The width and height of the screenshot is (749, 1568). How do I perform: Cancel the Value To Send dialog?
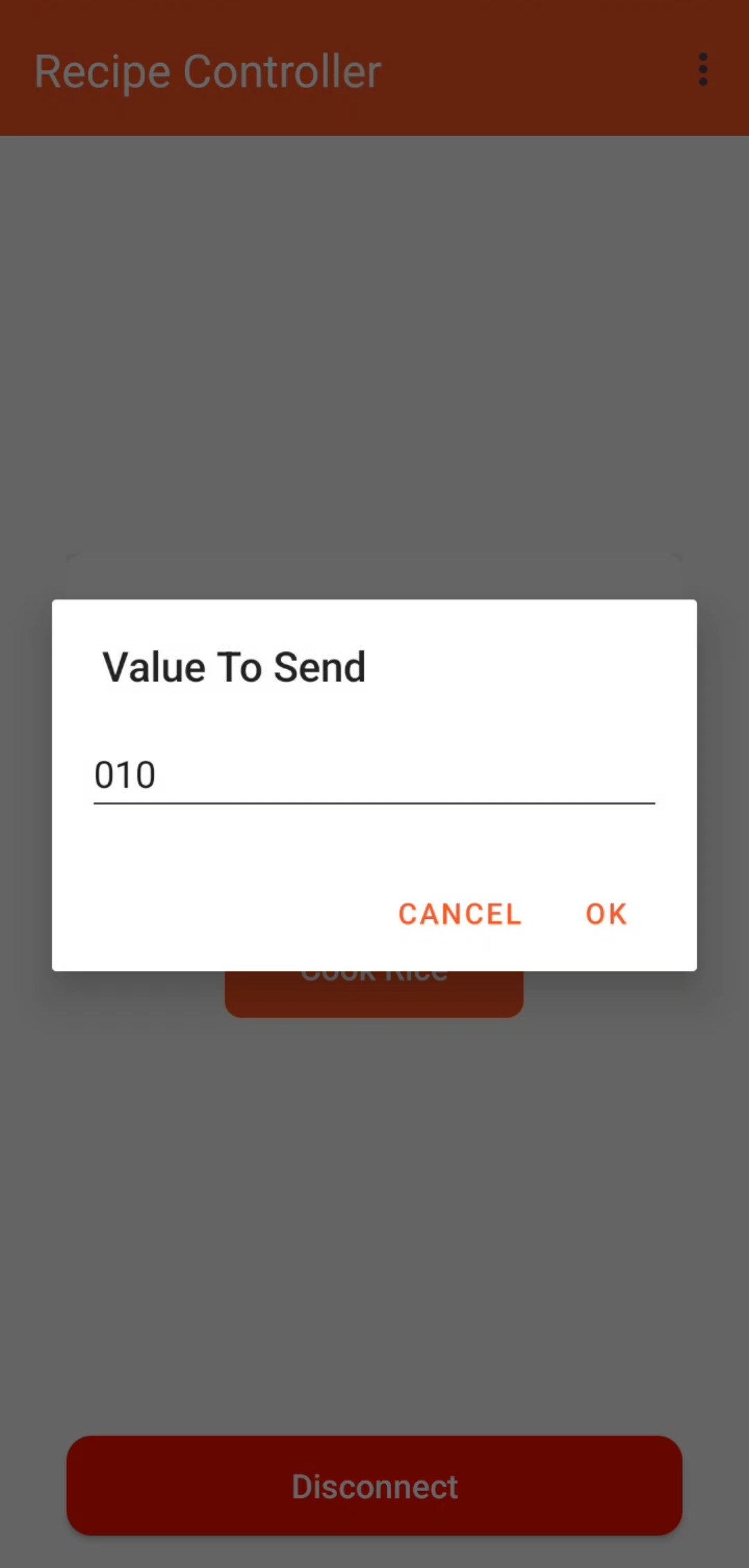(x=459, y=914)
